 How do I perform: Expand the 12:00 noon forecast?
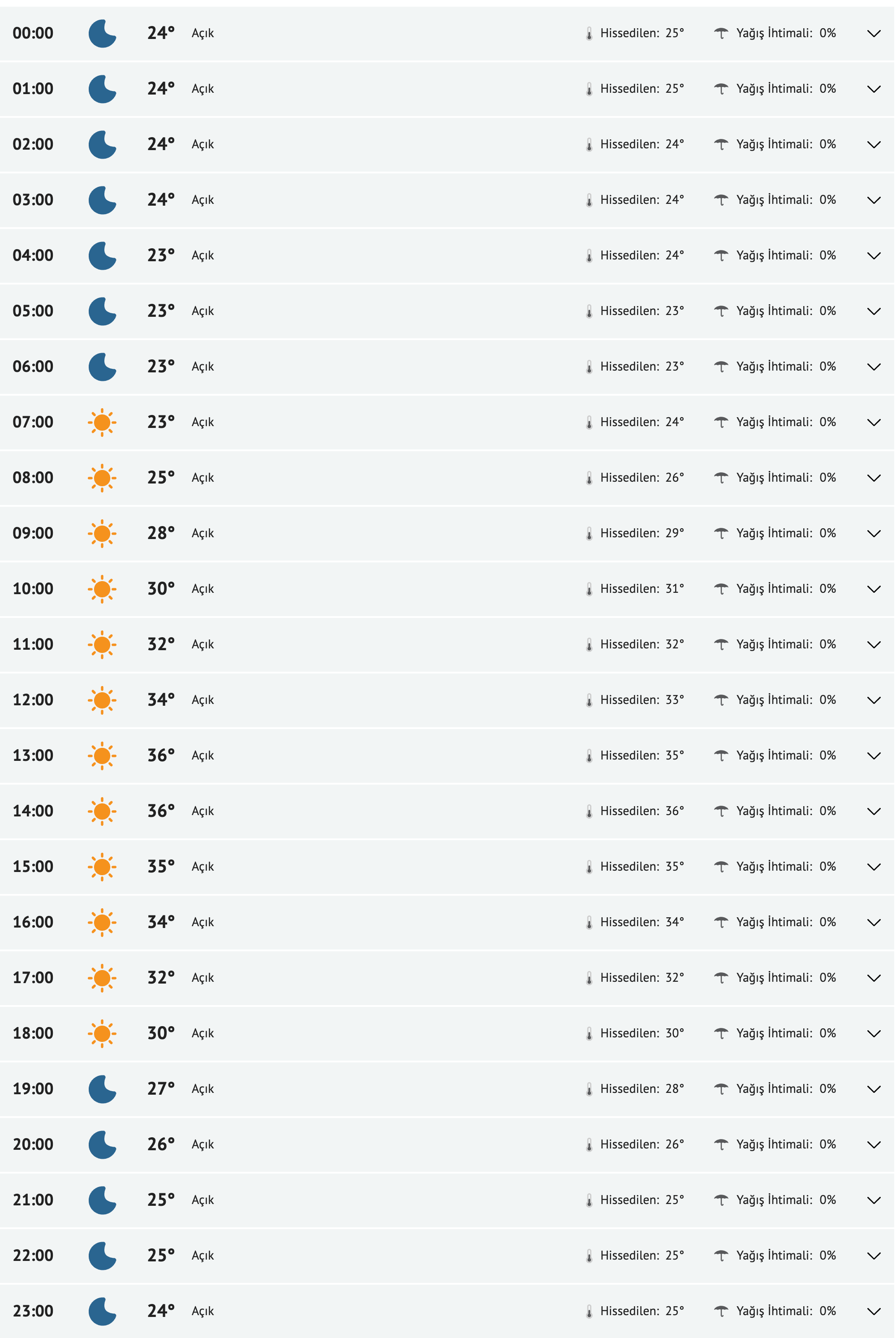click(x=873, y=700)
